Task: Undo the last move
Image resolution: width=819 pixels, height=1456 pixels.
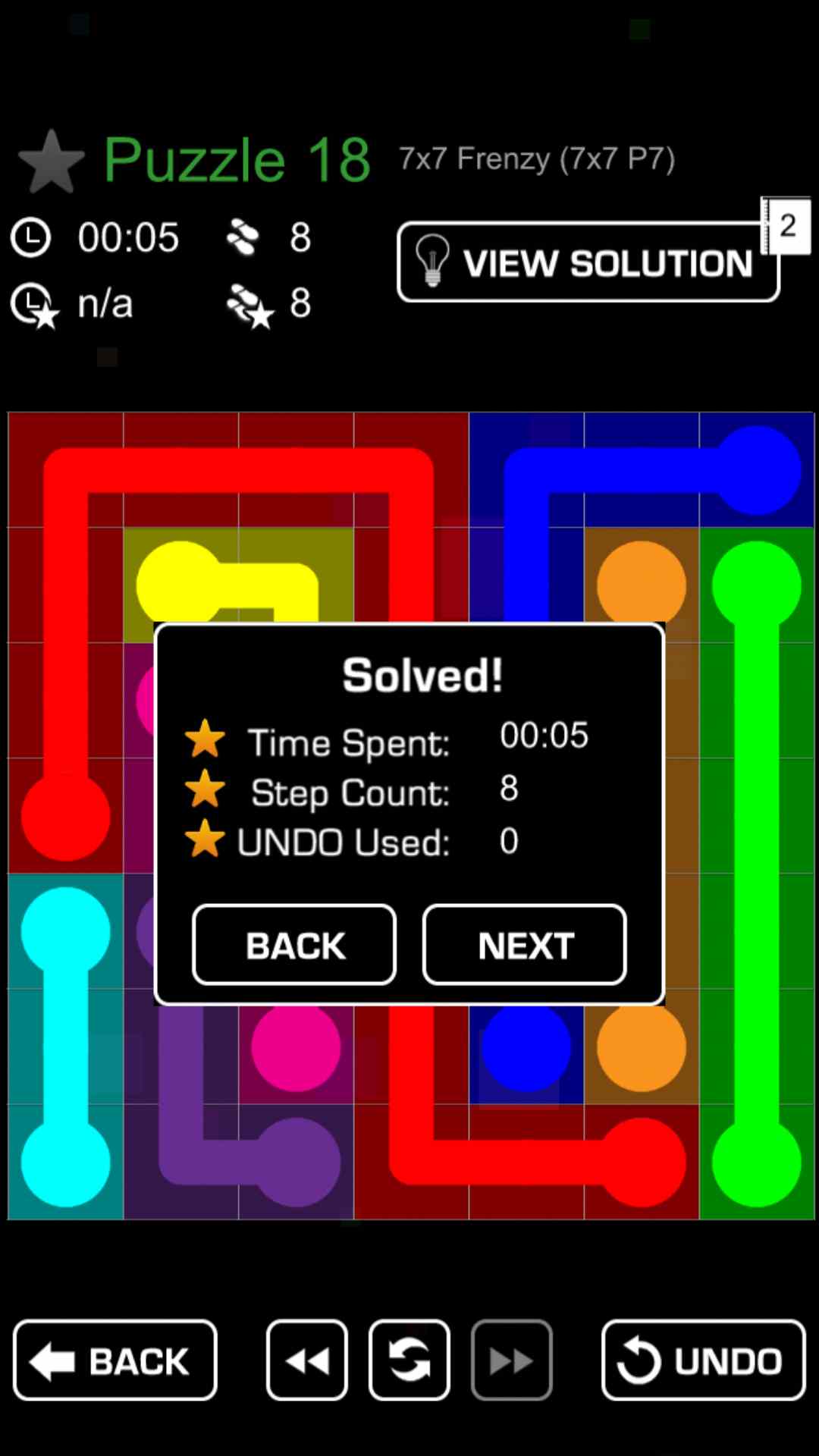Action: click(x=703, y=1360)
